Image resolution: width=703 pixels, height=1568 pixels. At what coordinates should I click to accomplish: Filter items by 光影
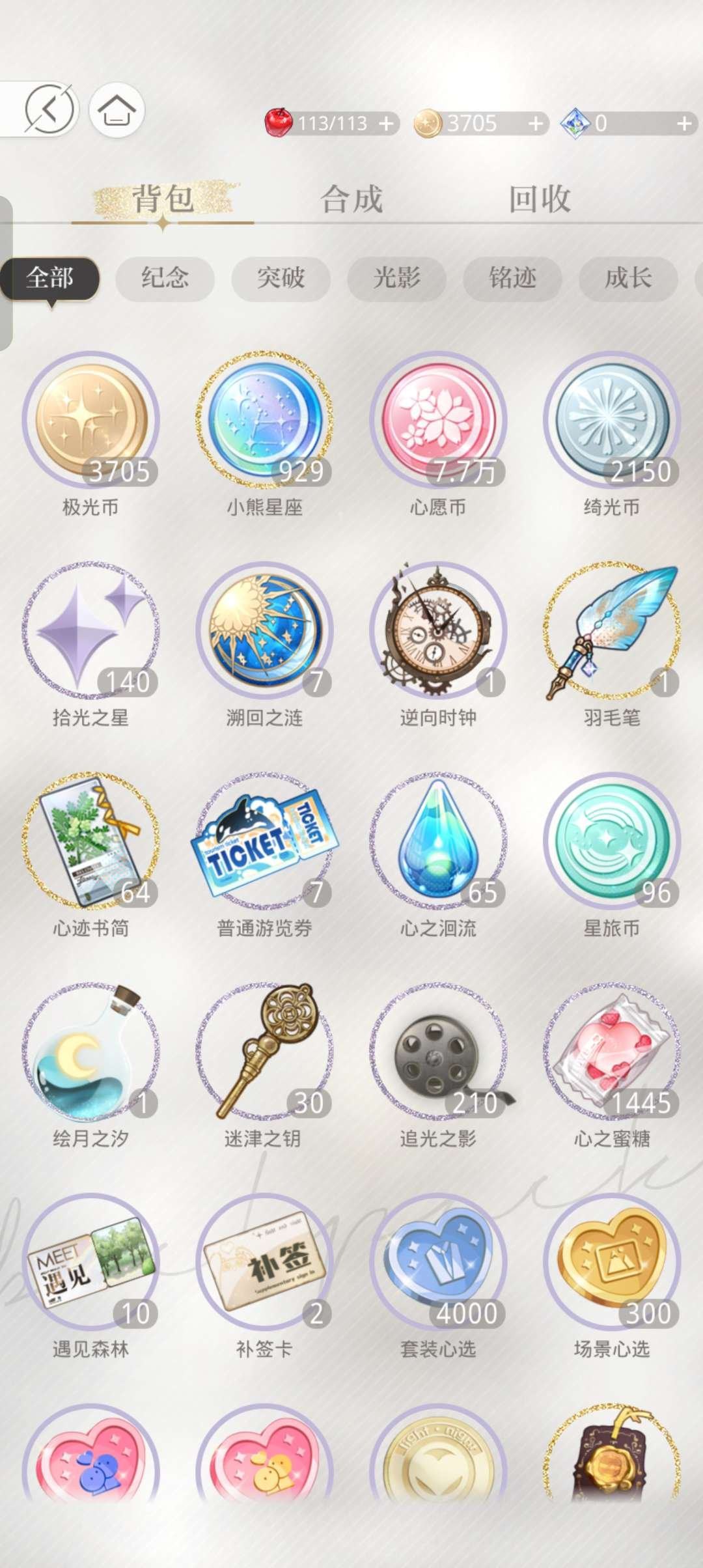pos(396,278)
